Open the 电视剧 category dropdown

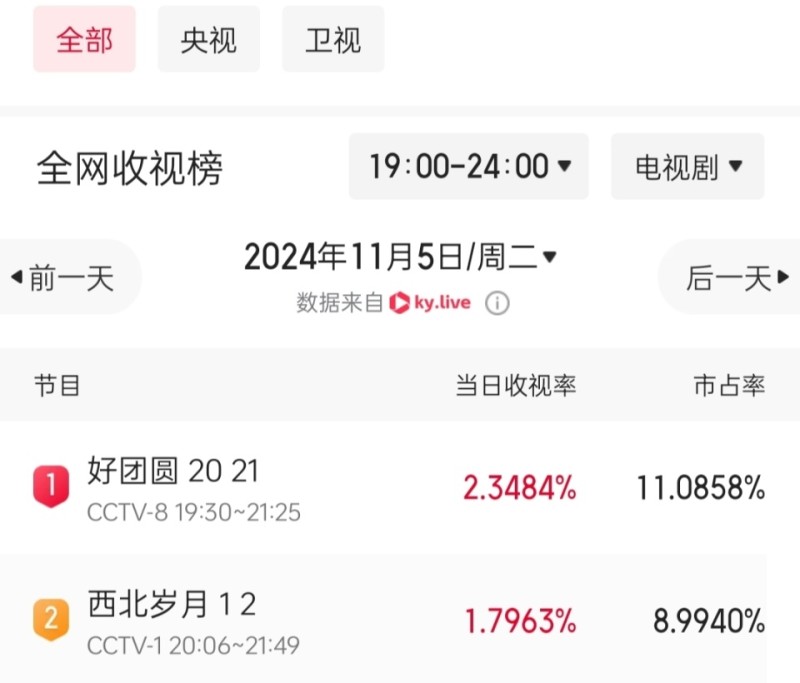(688, 166)
